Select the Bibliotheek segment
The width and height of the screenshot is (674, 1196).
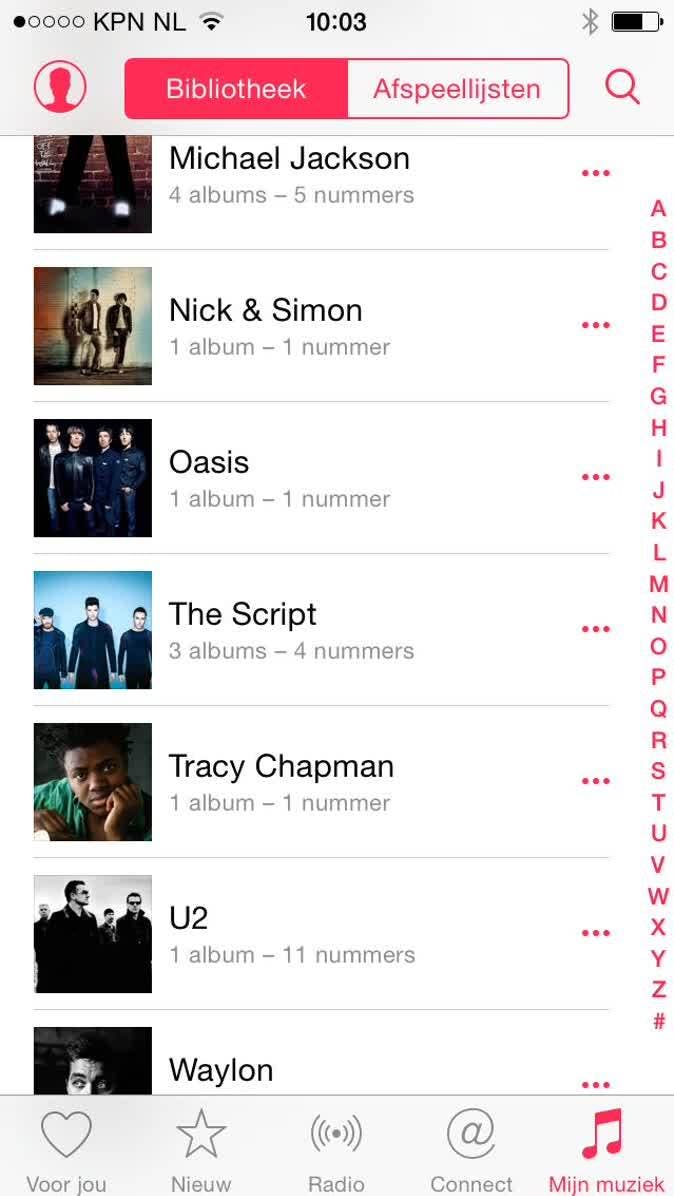click(x=236, y=89)
